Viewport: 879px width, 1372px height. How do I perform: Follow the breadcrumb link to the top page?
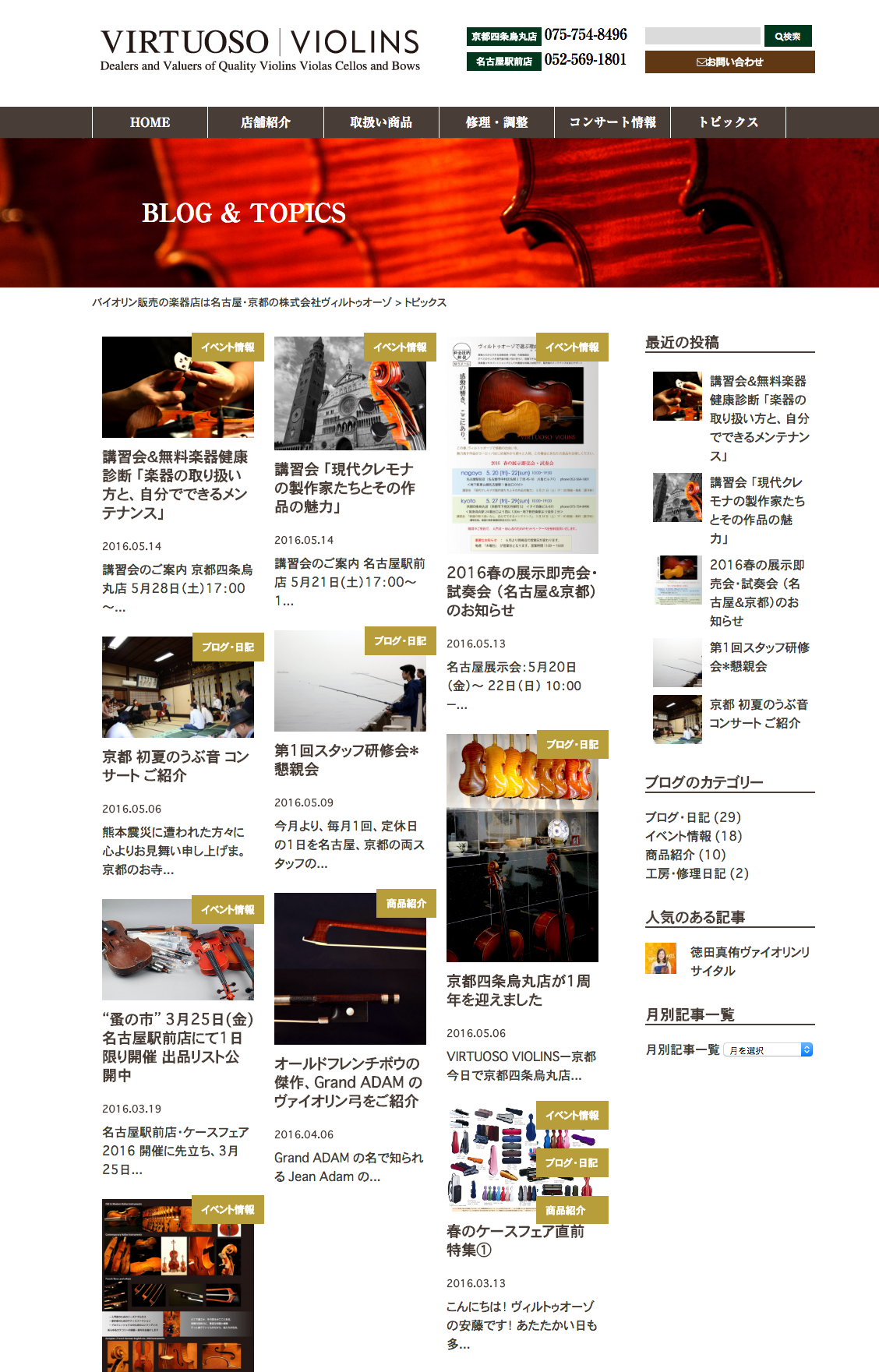click(242, 302)
